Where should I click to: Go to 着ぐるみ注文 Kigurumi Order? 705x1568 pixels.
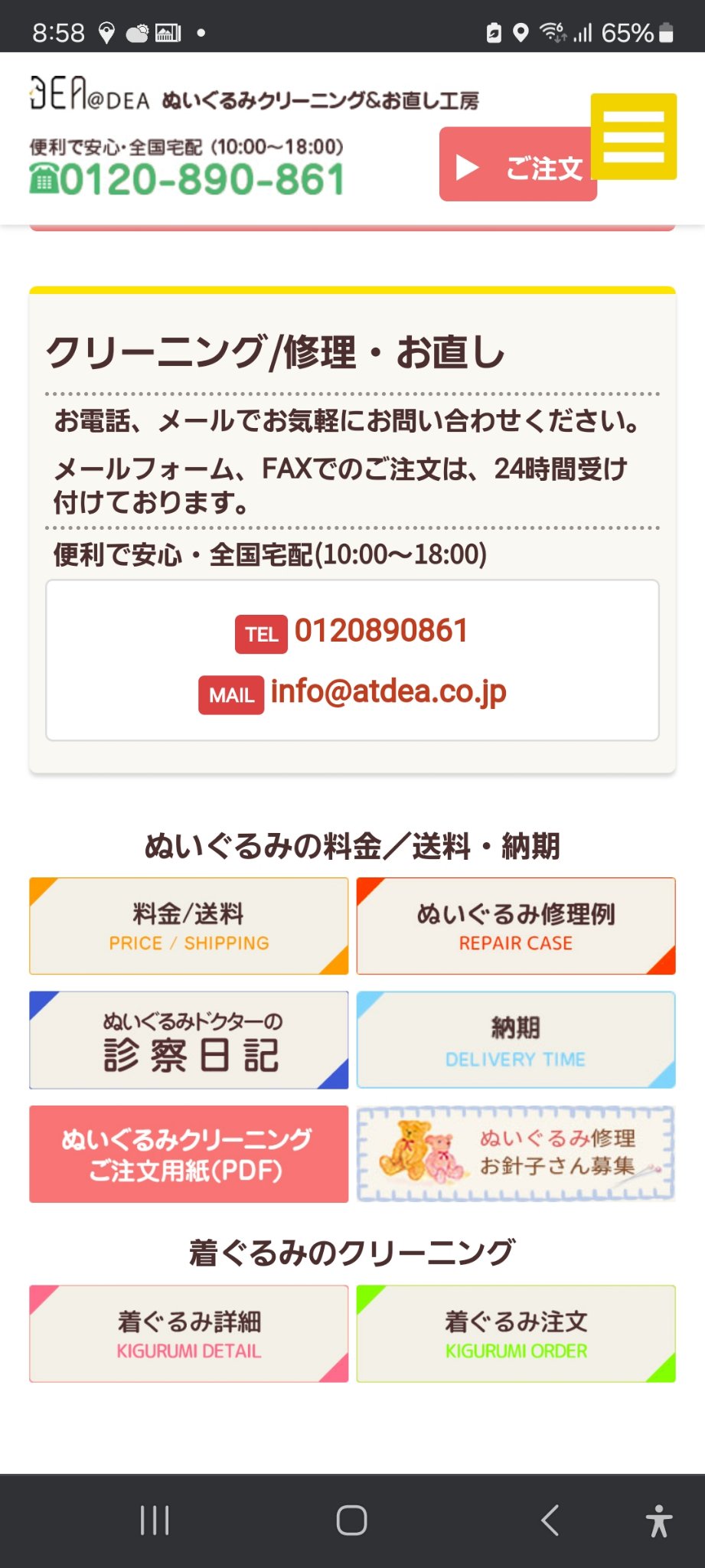pos(516,1334)
